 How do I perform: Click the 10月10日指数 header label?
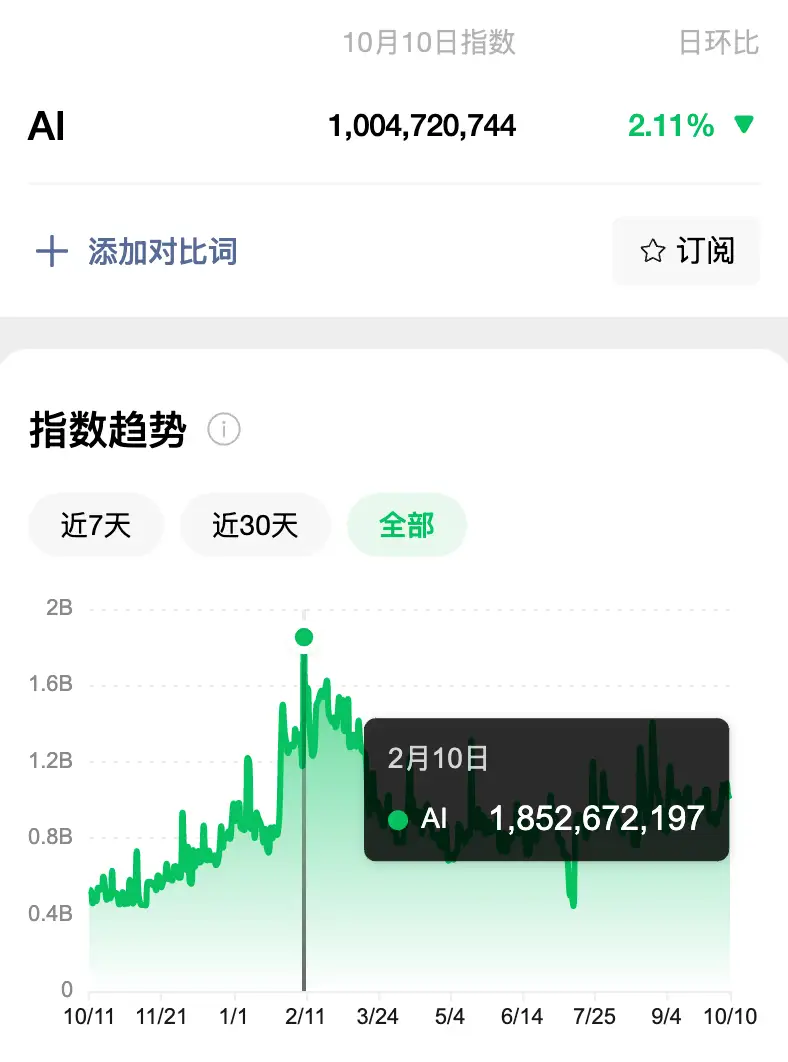[430, 44]
